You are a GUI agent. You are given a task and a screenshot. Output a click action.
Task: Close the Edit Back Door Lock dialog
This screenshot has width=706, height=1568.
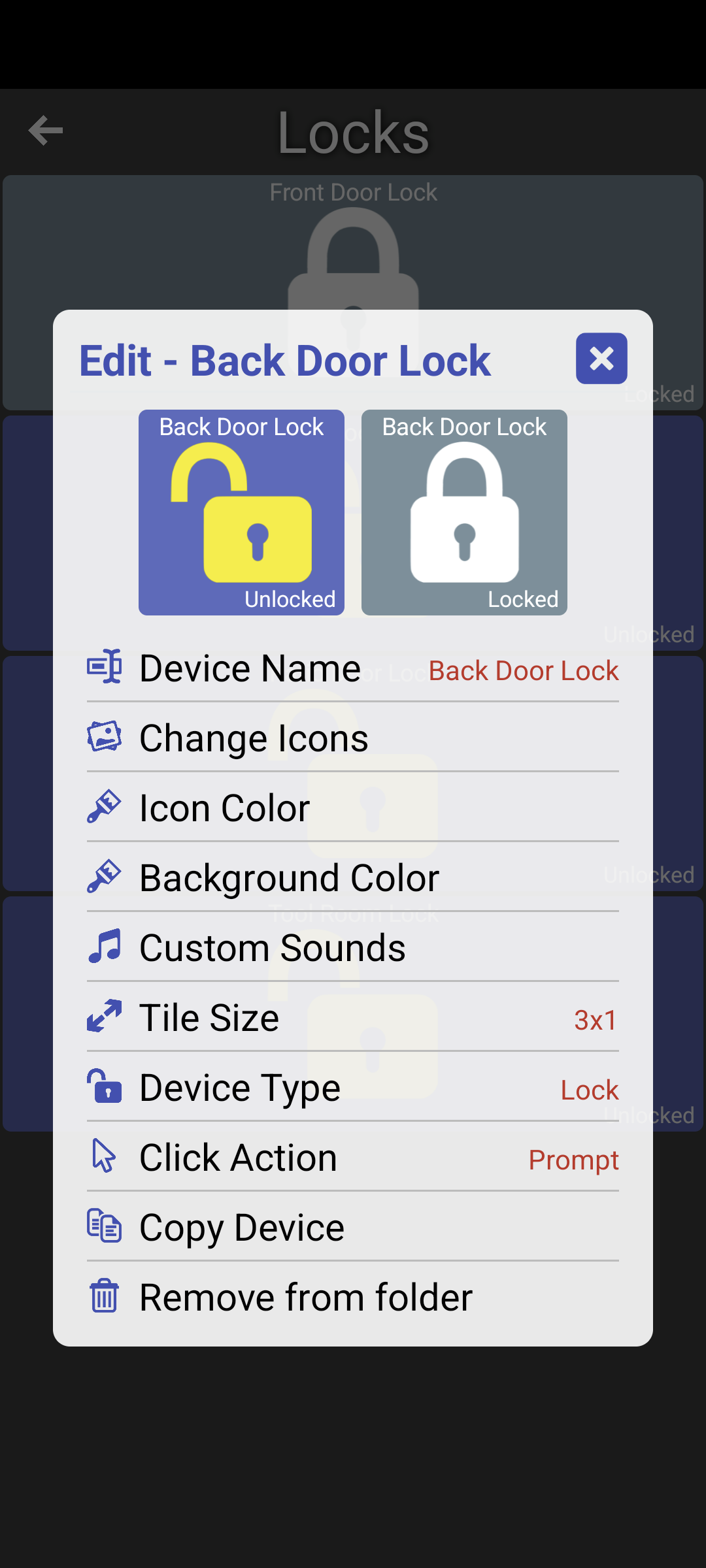(x=601, y=359)
